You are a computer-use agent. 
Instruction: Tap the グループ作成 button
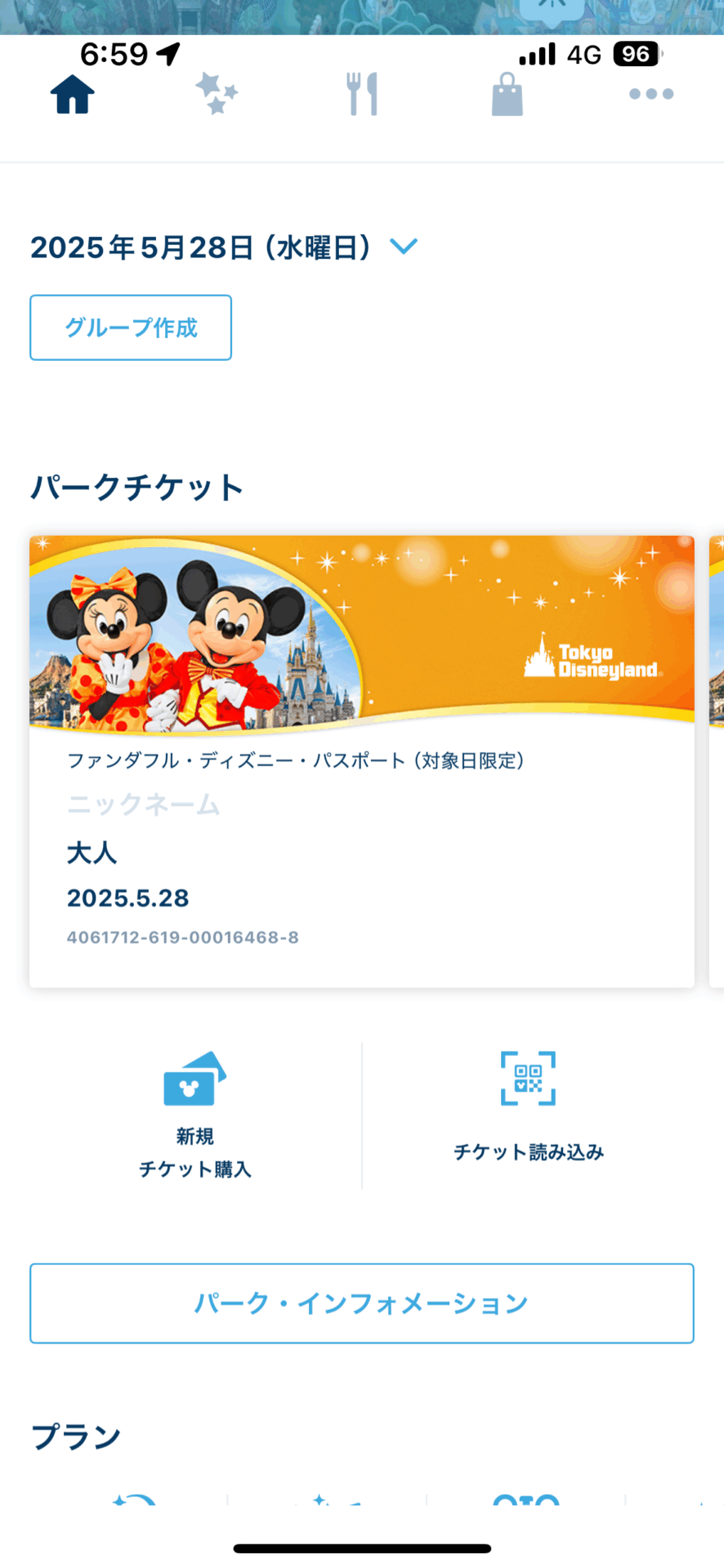tap(131, 327)
